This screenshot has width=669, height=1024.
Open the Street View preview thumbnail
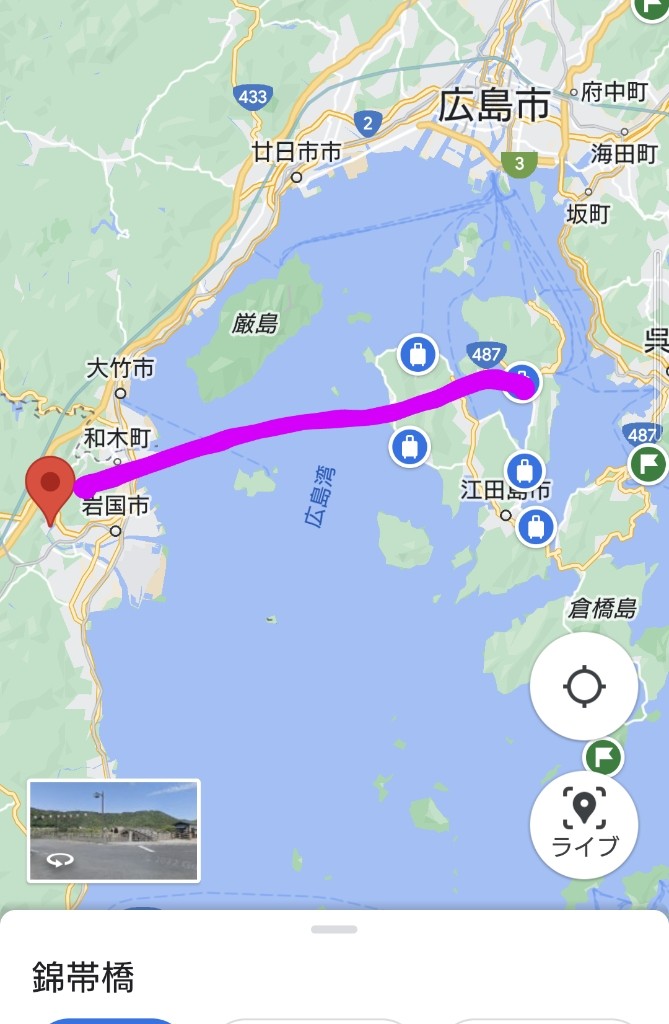(114, 830)
